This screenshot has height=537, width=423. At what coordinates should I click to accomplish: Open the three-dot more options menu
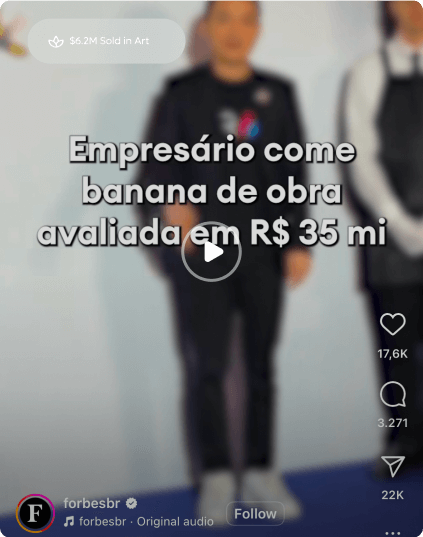pos(393,533)
